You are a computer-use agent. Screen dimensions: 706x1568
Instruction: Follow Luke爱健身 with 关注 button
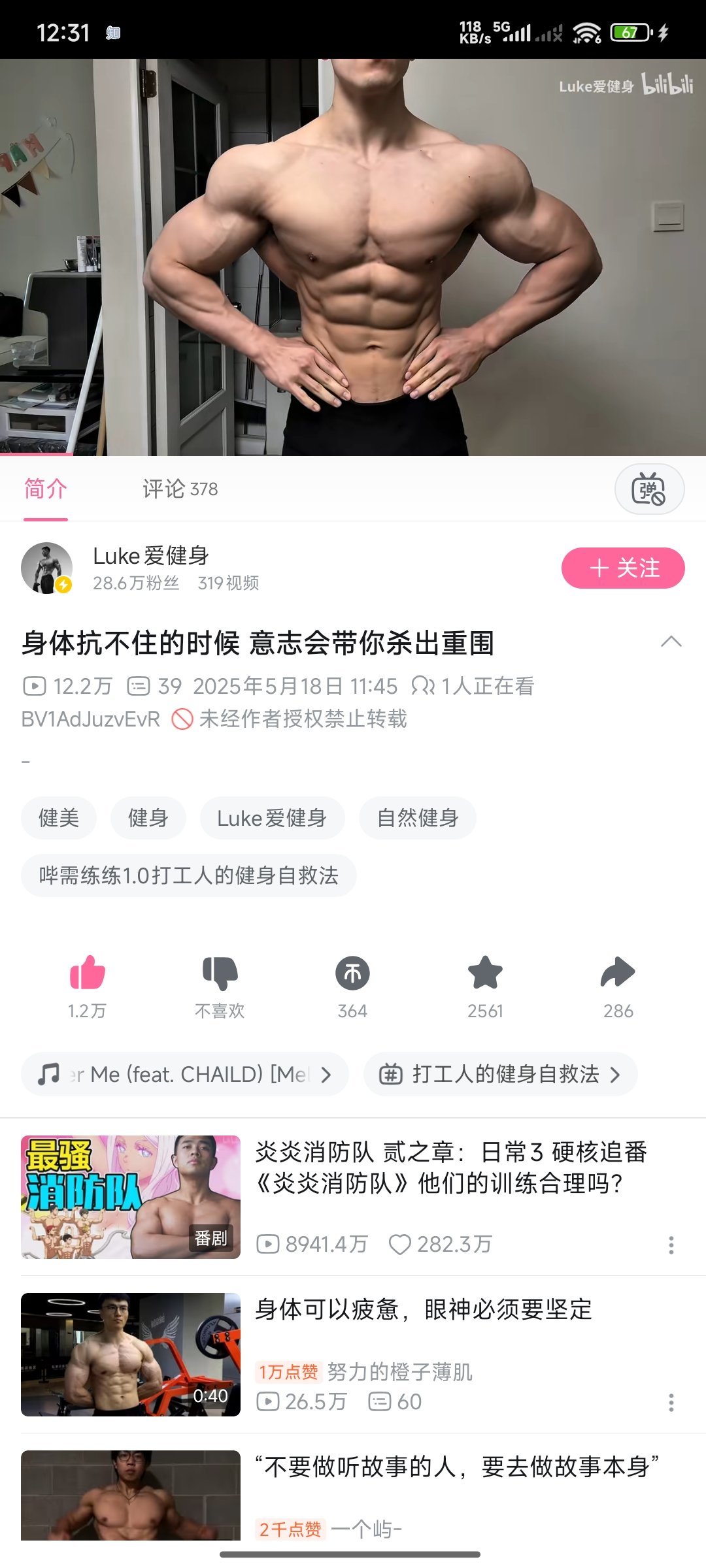tap(622, 568)
